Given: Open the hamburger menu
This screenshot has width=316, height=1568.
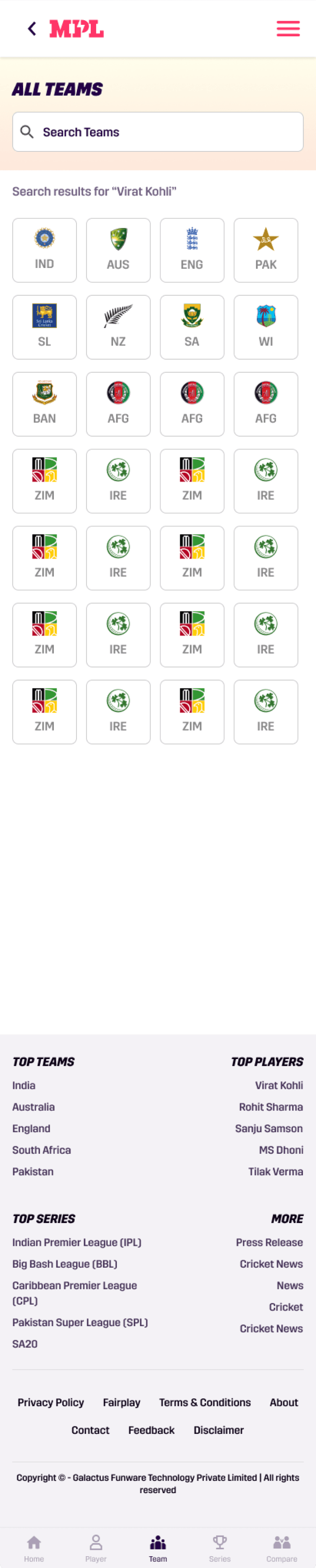Looking at the screenshot, I should [288, 29].
